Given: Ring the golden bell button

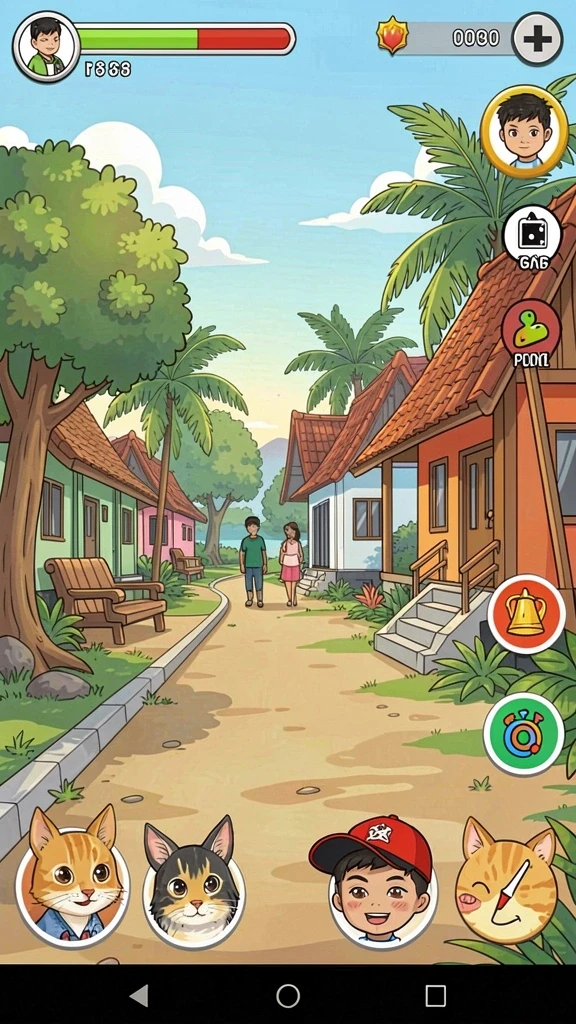Looking at the screenshot, I should 526,614.
